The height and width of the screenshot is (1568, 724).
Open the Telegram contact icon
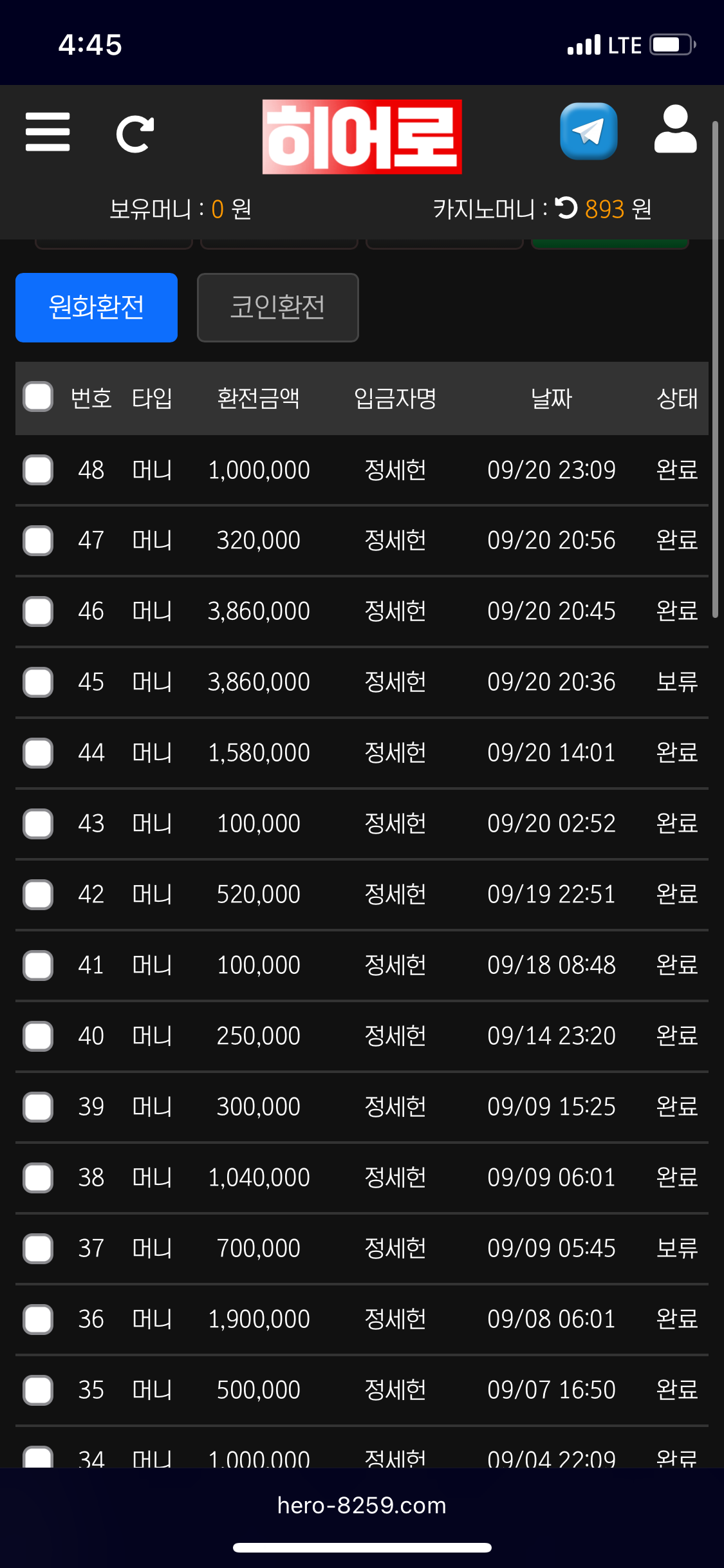click(588, 131)
